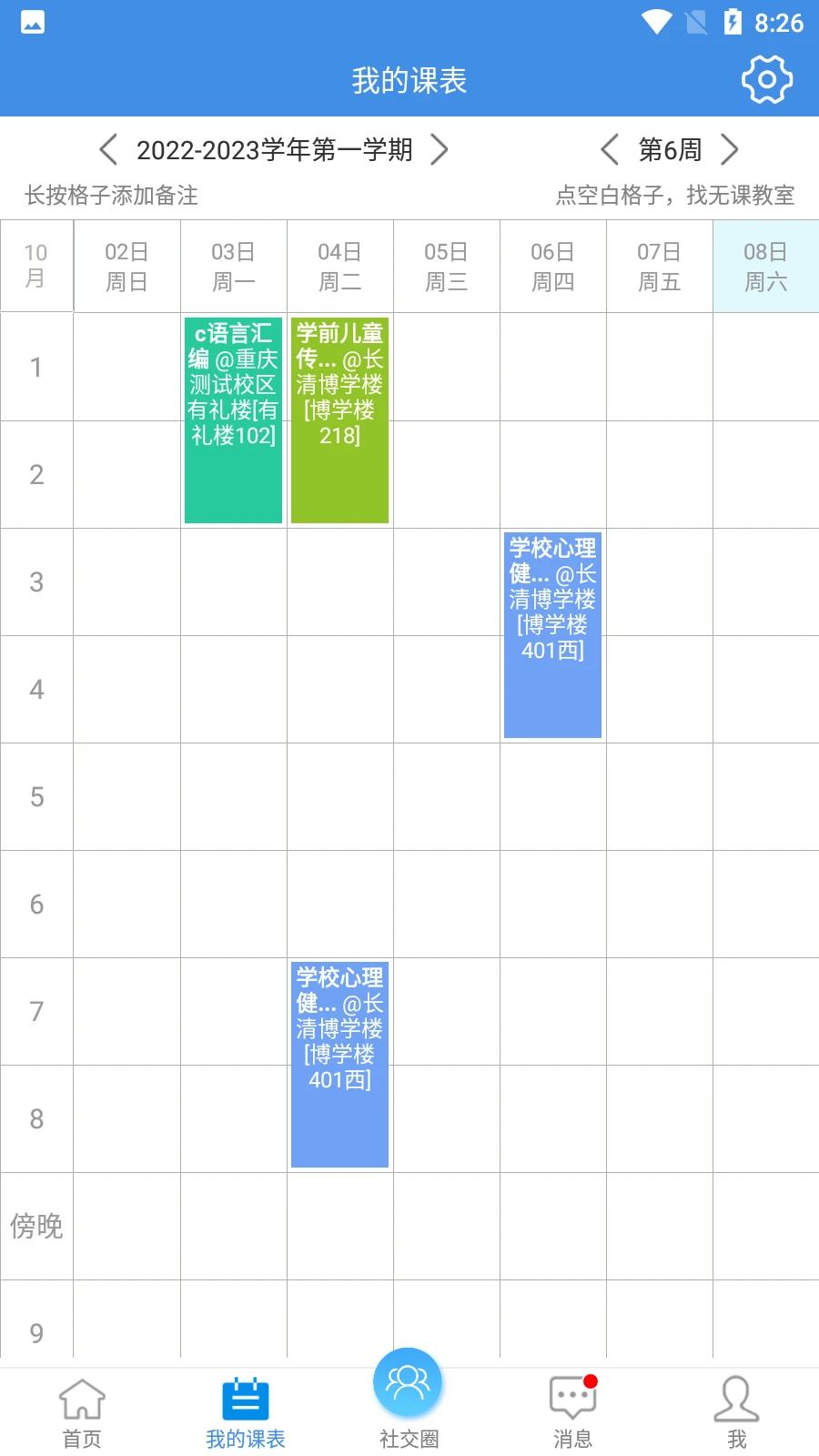This screenshot has width=819, height=1456.
Task: Tap Wednesday's empty period 1 cell
Action: pos(446,367)
